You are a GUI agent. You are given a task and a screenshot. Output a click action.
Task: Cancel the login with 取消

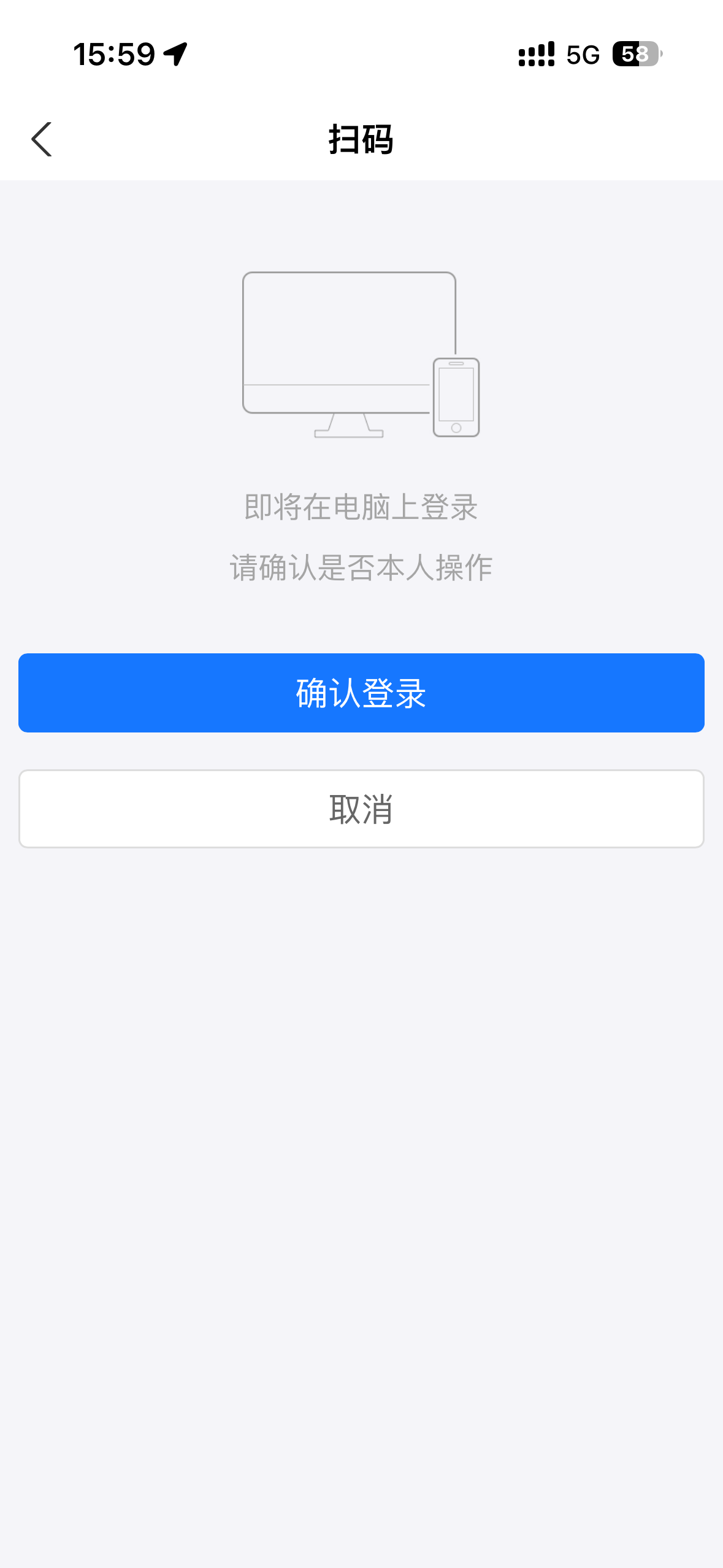(361, 809)
